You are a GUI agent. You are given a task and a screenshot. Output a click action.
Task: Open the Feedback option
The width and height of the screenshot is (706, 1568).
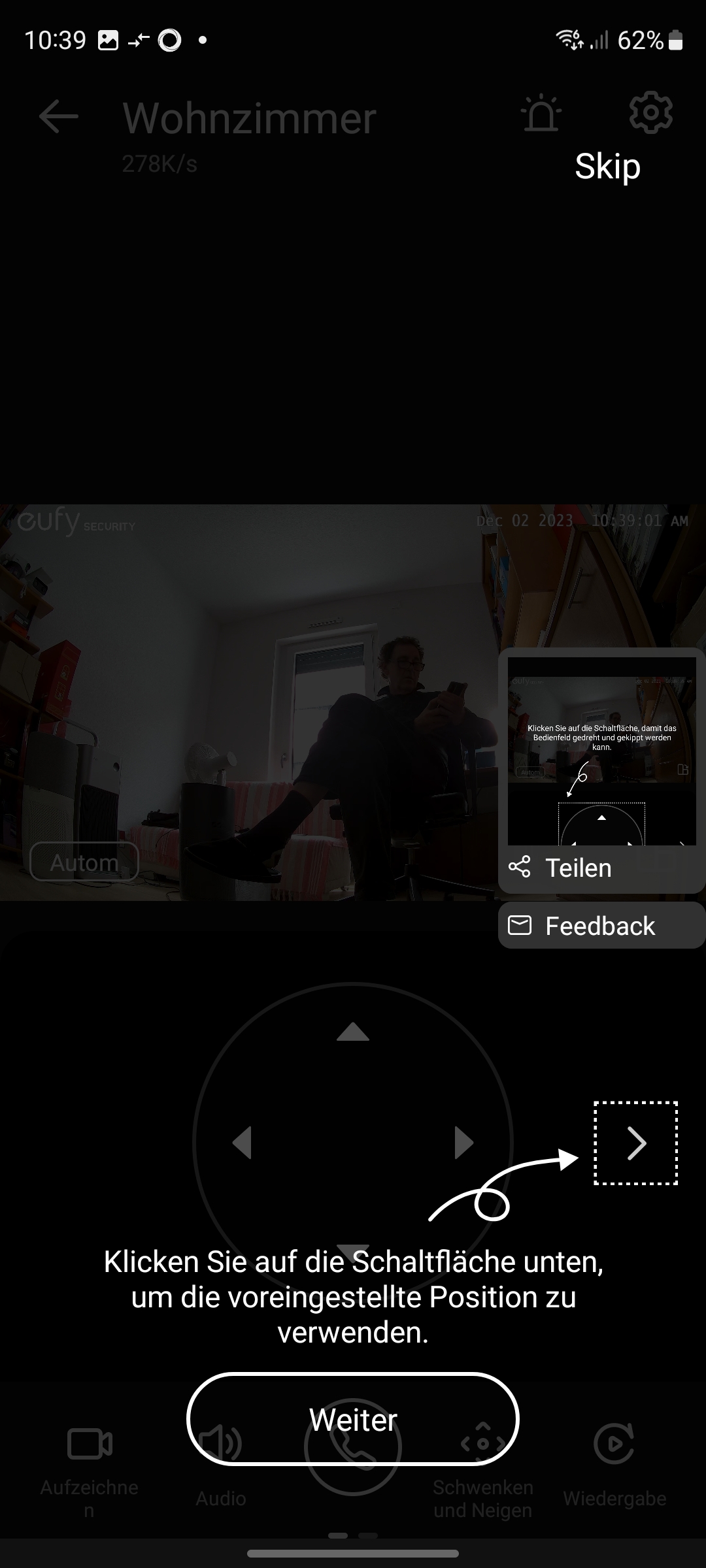tap(600, 926)
